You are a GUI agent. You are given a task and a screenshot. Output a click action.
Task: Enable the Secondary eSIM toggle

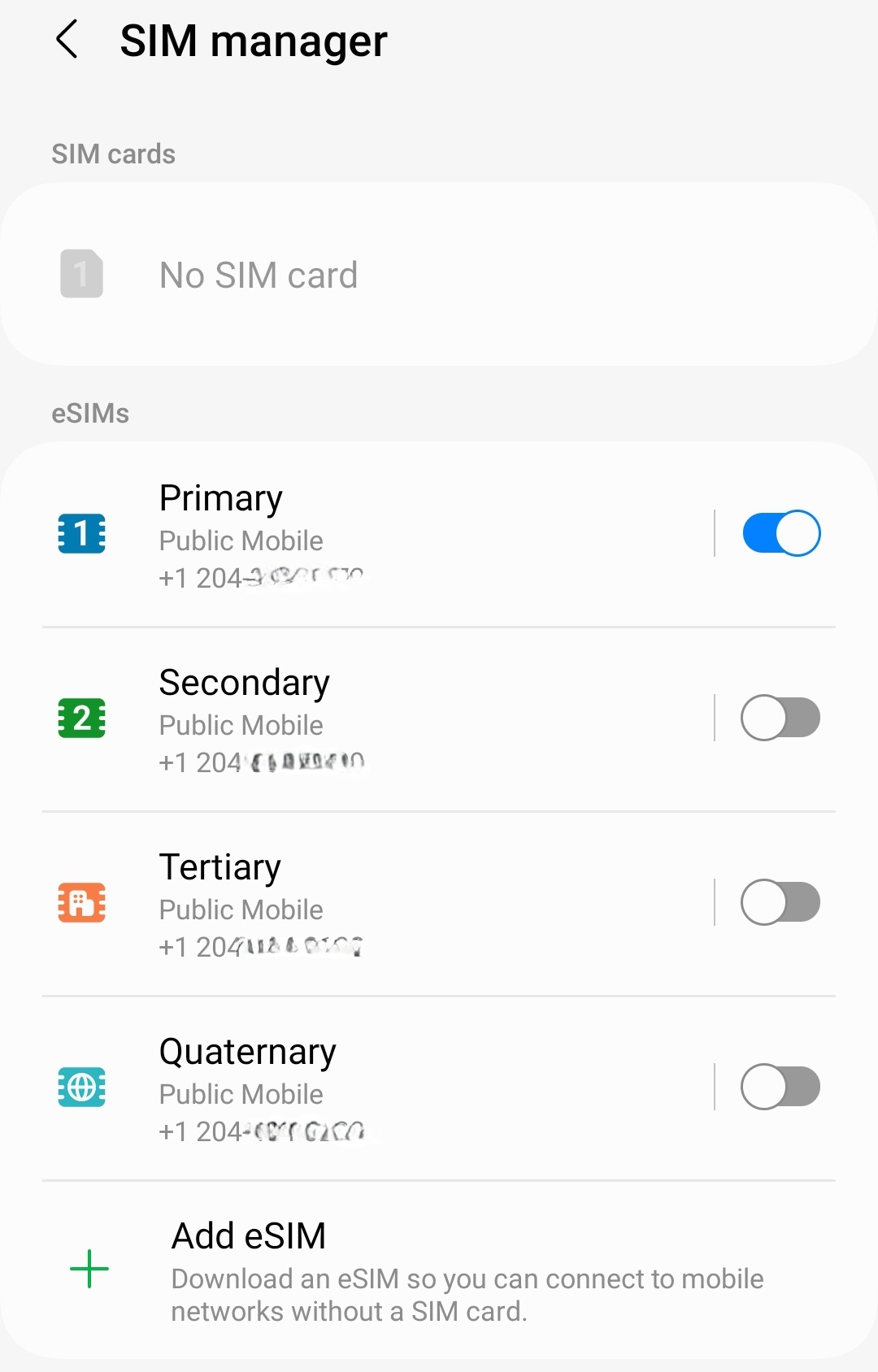click(780, 718)
